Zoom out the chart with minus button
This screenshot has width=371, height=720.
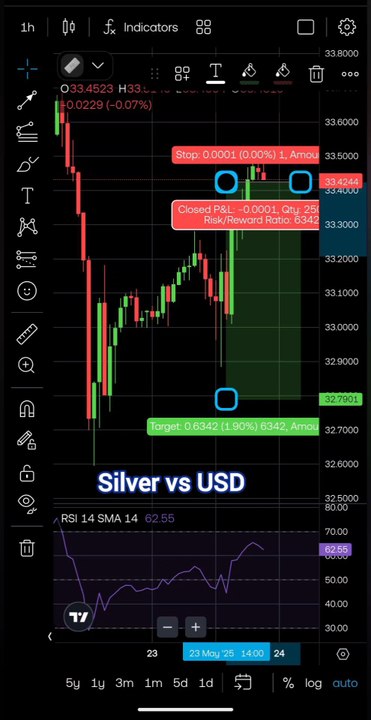click(167, 627)
